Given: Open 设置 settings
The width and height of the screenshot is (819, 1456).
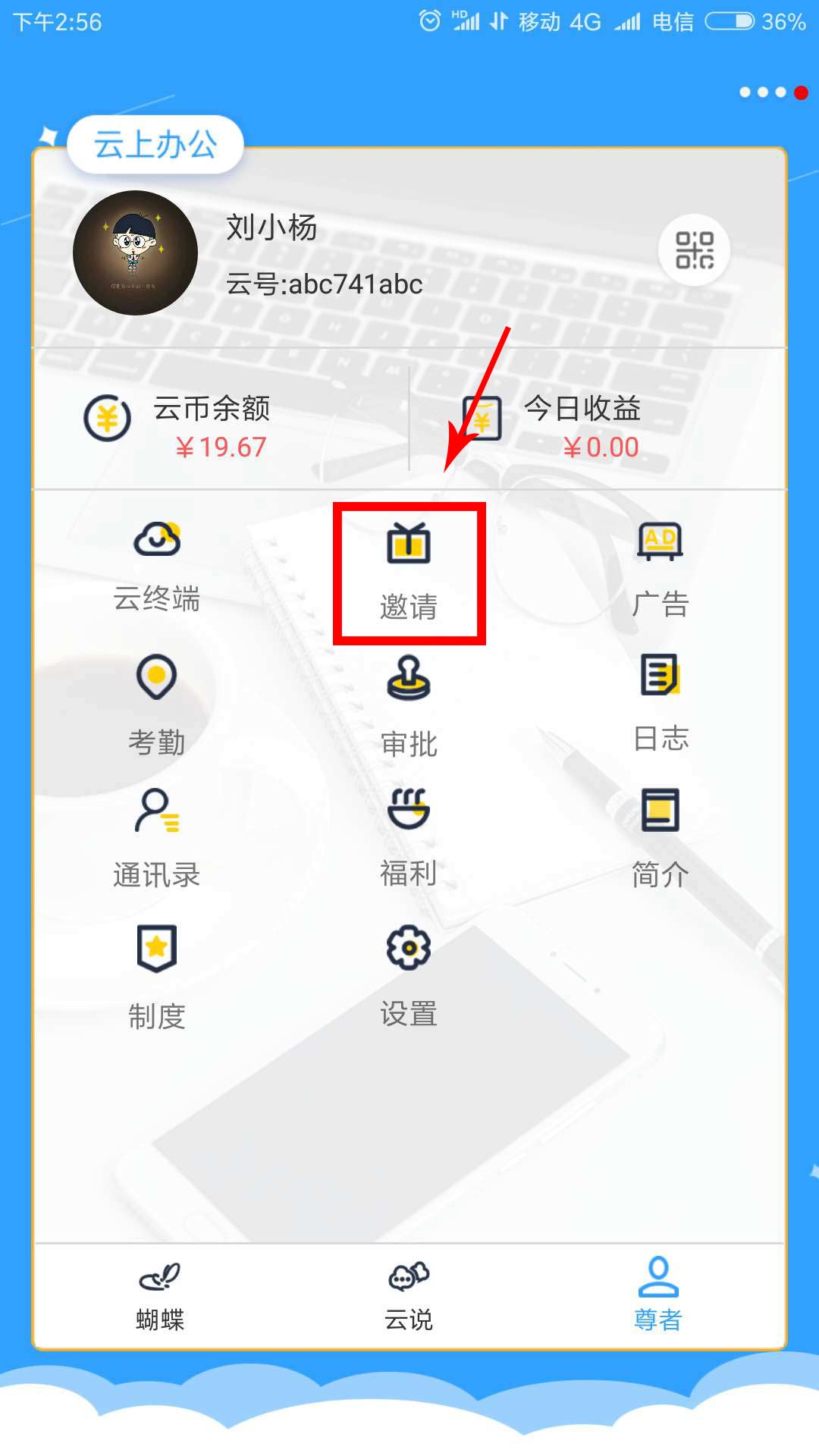Looking at the screenshot, I should [x=409, y=975].
